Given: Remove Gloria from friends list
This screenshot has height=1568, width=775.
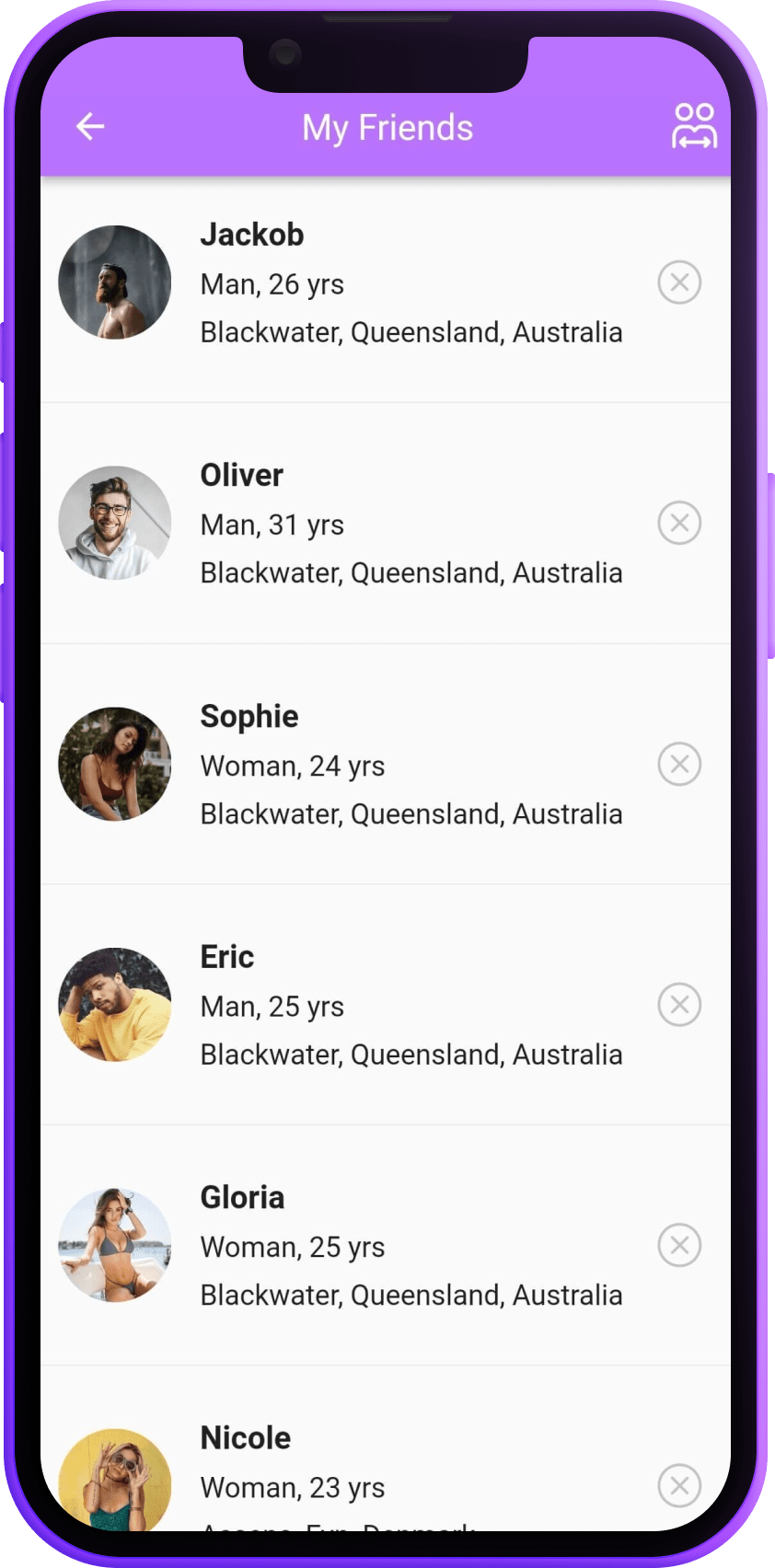Looking at the screenshot, I should 679,1245.
